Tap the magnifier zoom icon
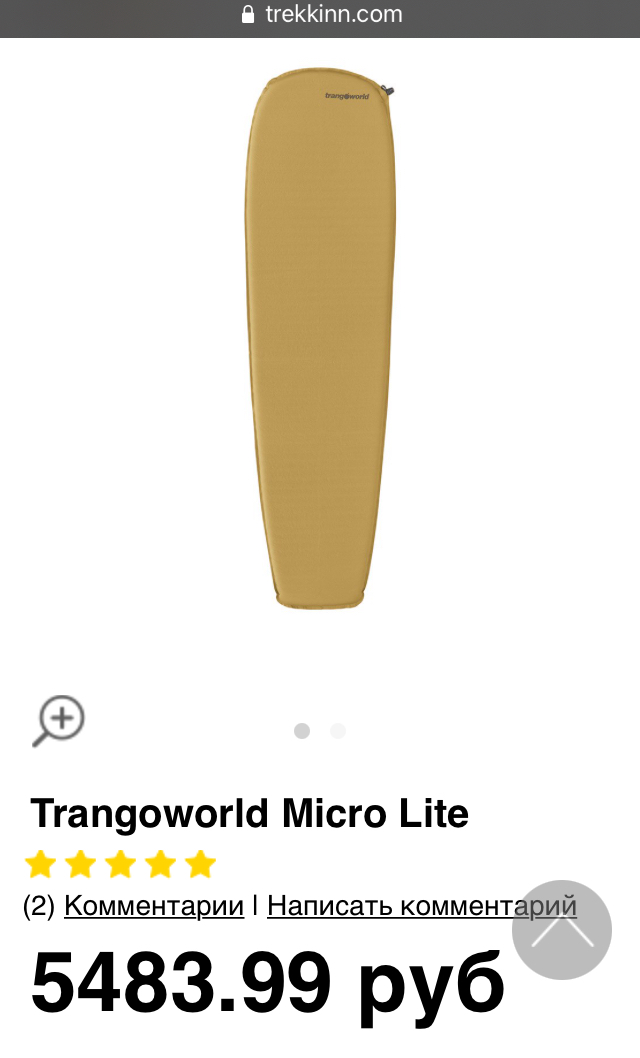The image size is (640, 1058). [59, 721]
